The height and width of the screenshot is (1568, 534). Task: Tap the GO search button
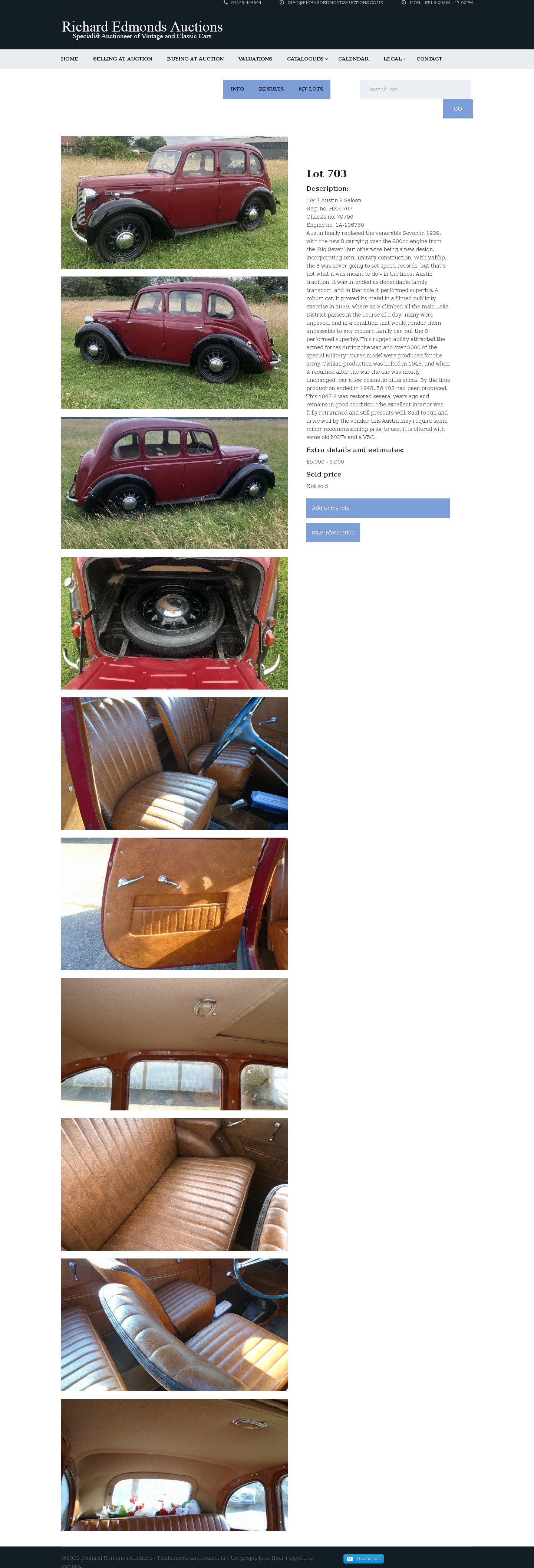point(457,108)
